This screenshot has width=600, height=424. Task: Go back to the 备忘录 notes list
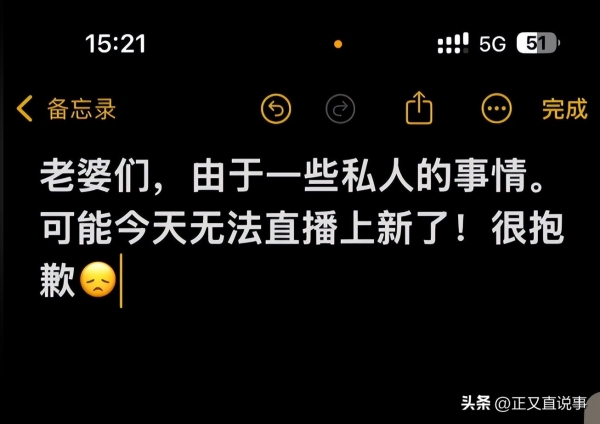tap(66, 109)
